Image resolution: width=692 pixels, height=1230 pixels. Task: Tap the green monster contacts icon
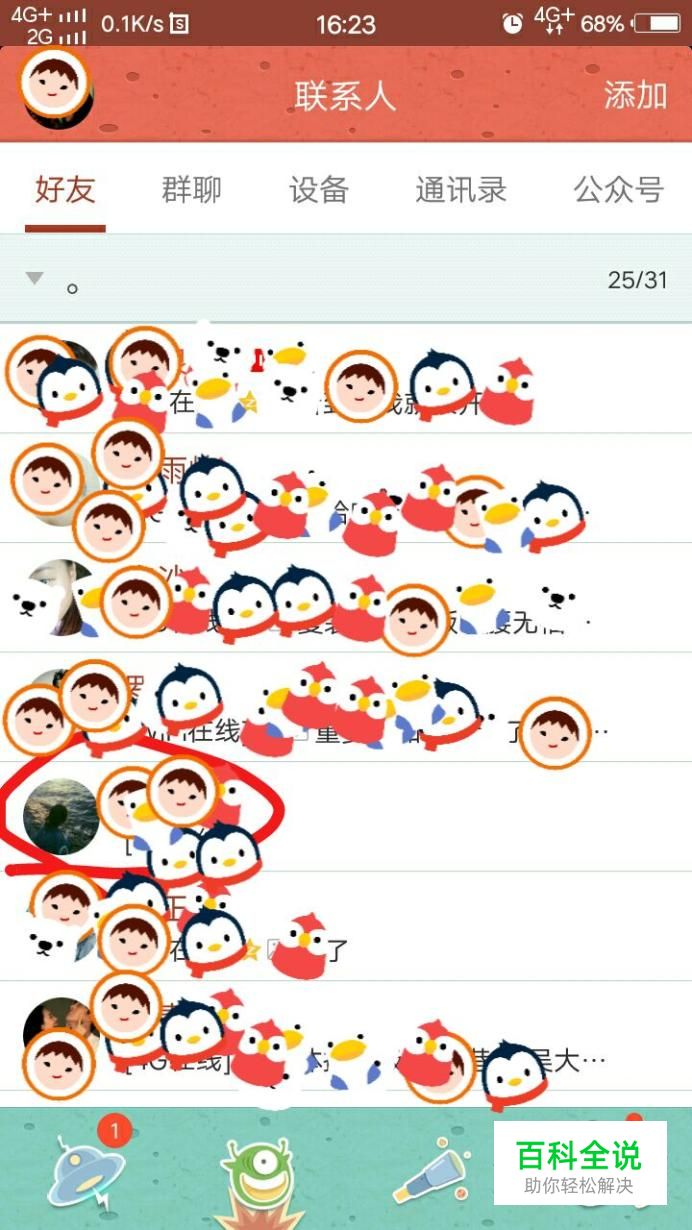tap(259, 1172)
